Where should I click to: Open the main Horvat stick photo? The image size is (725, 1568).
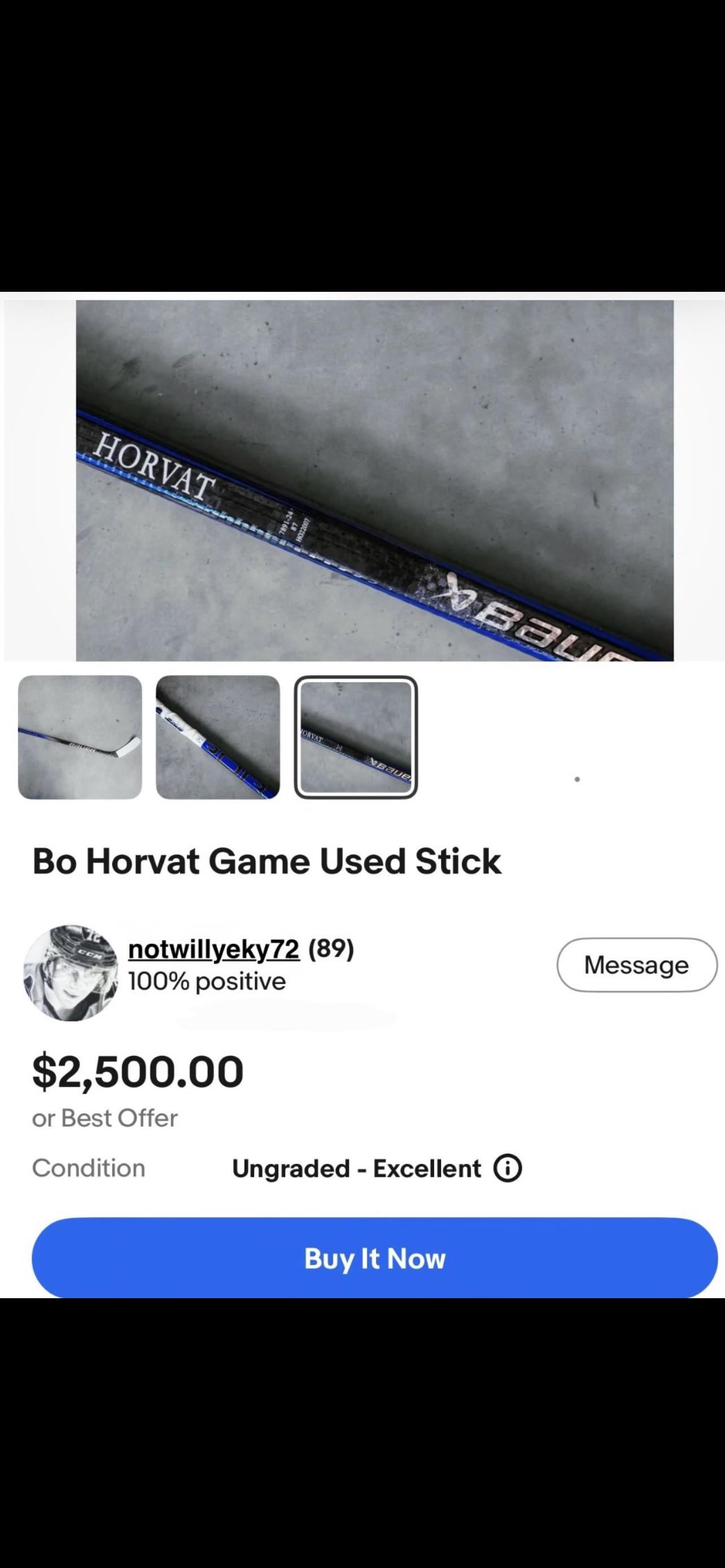tap(374, 480)
